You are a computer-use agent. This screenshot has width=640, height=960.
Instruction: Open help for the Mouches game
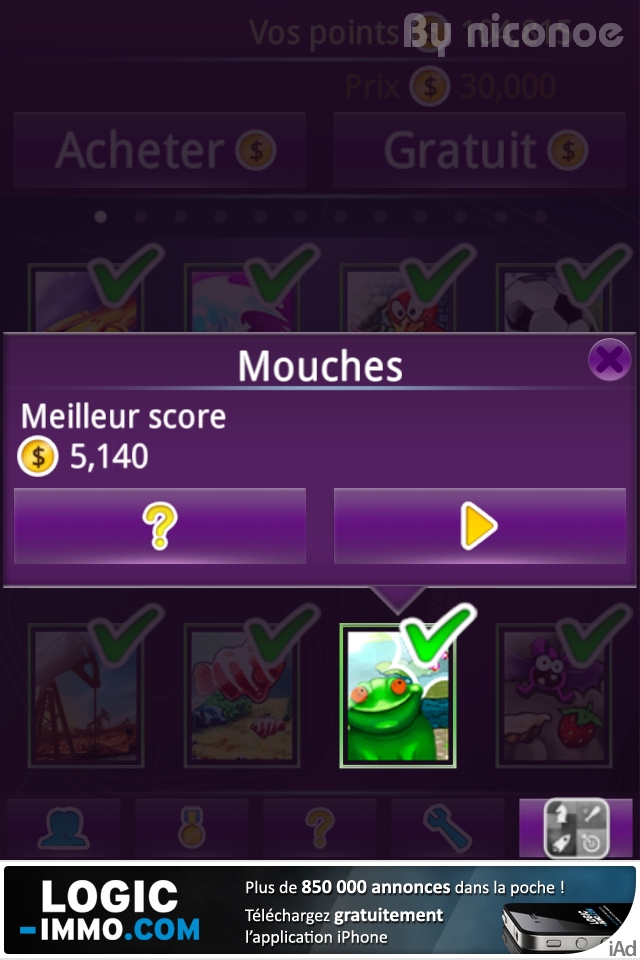coord(160,526)
